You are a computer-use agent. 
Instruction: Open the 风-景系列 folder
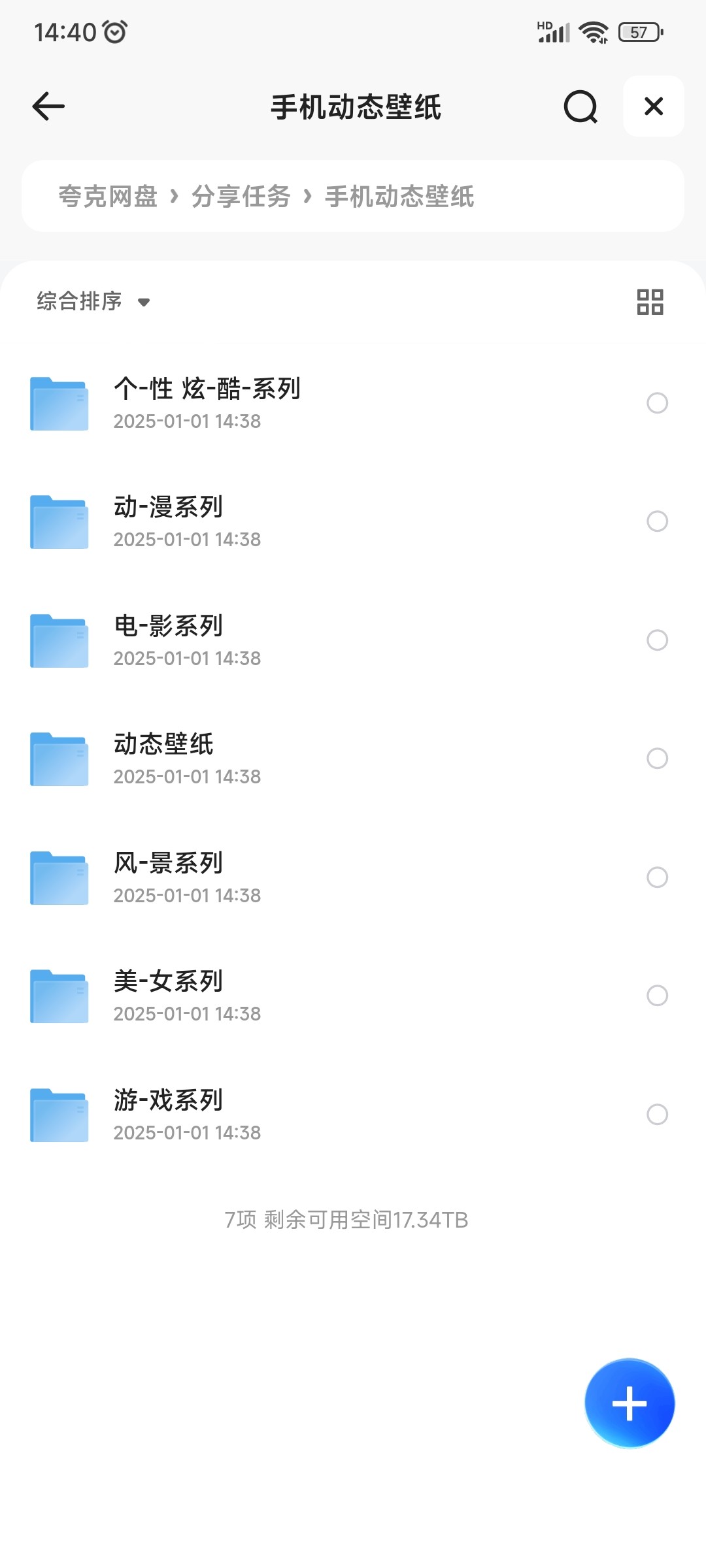tap(353, 877)
